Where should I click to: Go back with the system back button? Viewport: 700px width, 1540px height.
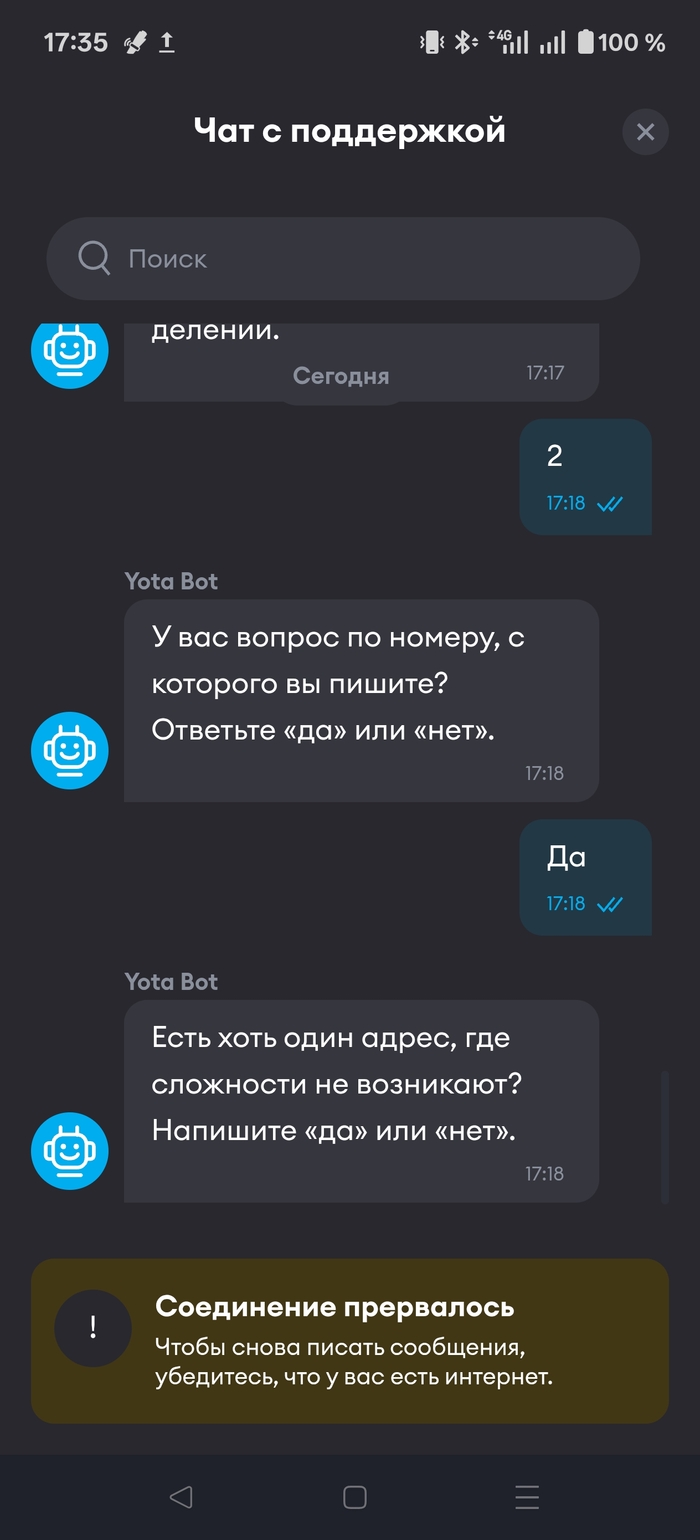point(181,1497)
